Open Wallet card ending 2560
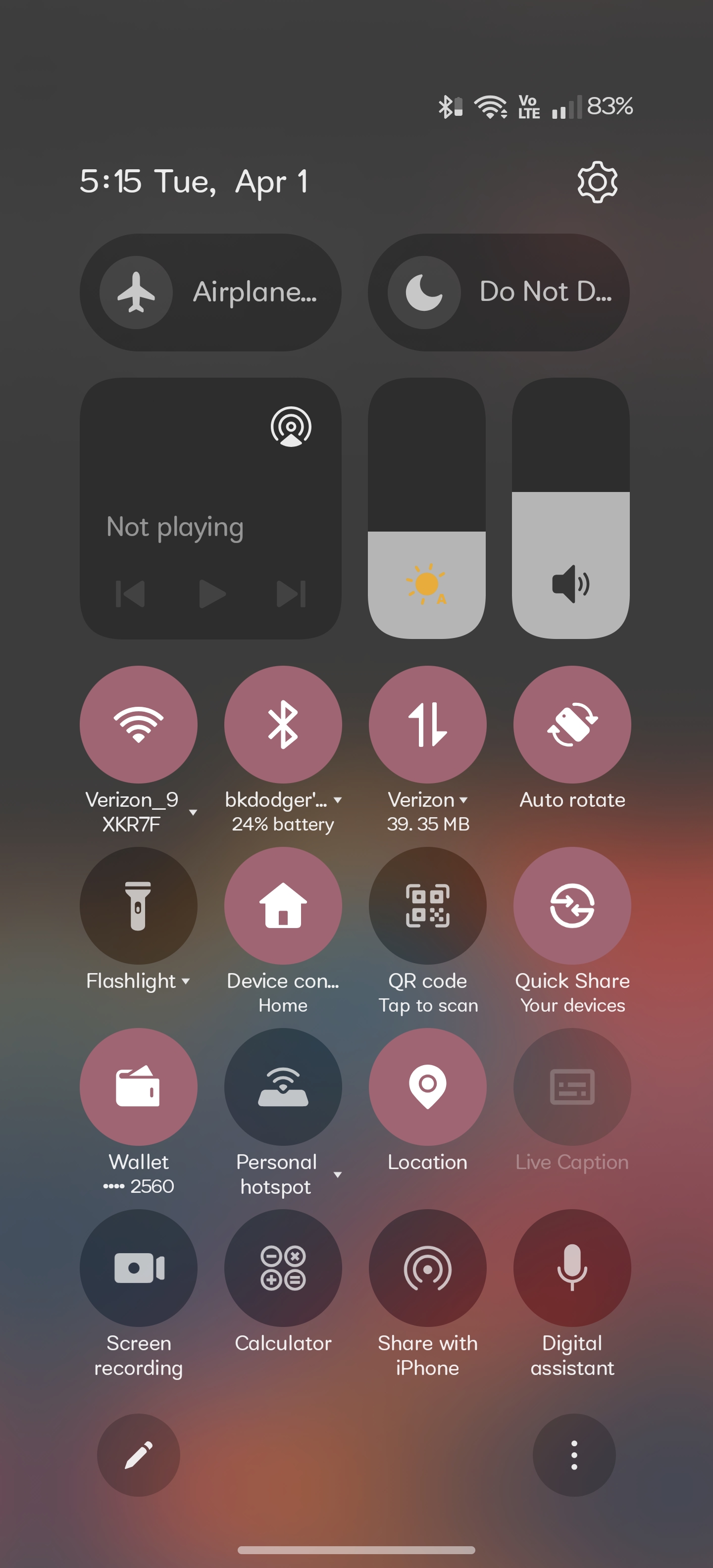 click(x=138, y=1086)
